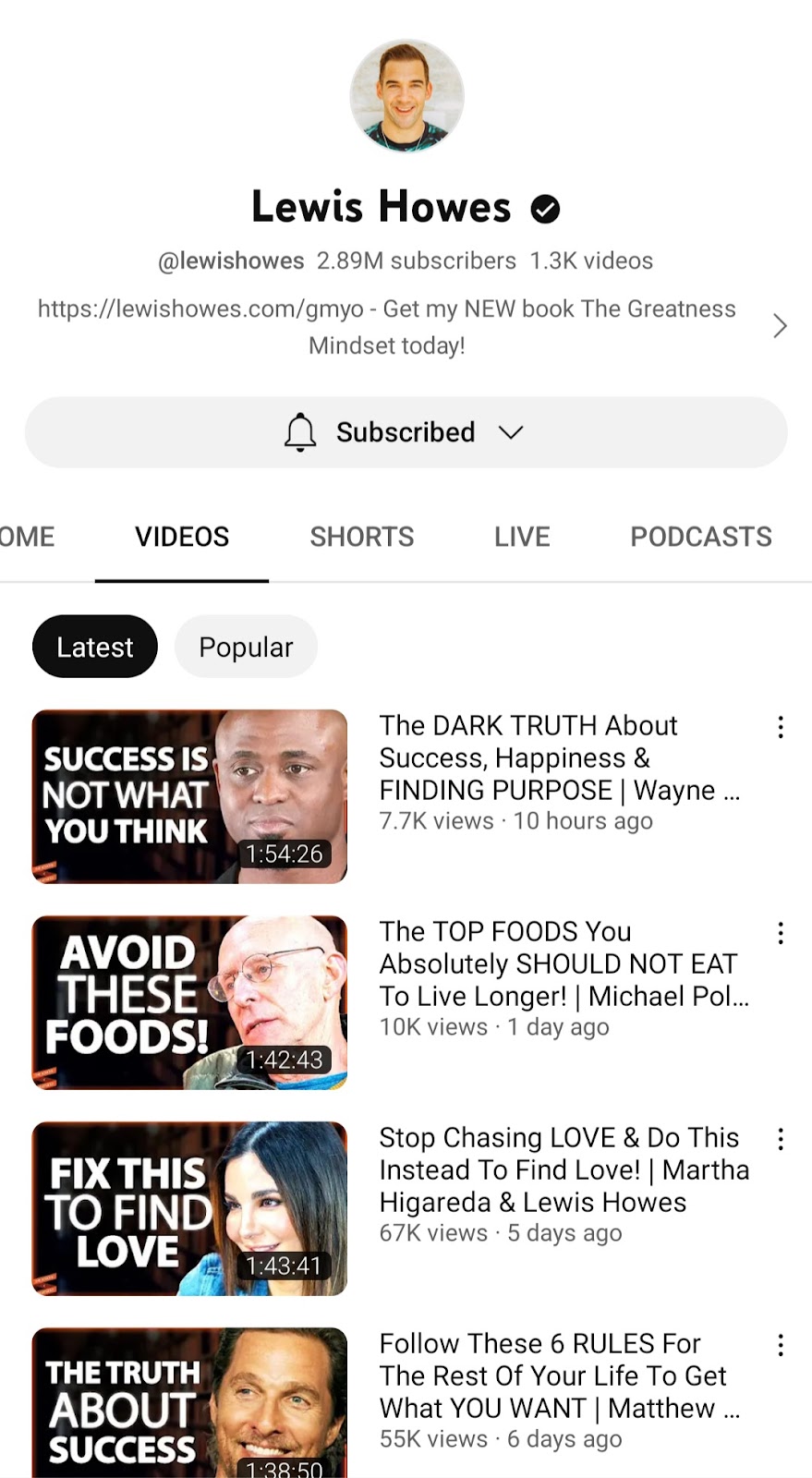Select the Latest filter chip
This screenshot has height=1478, width=812.
[95, 647]
